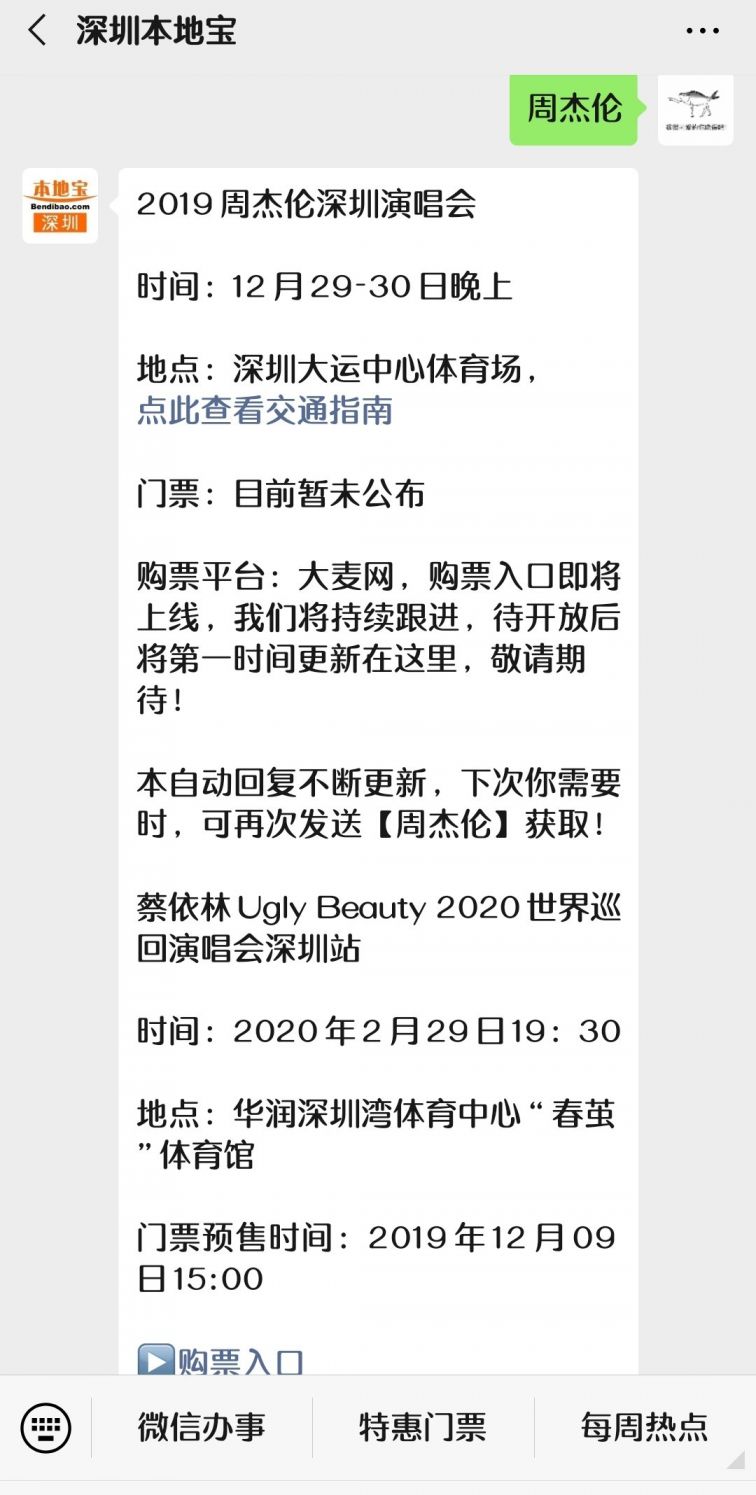Tap the Bendidao.com logo next to the reply
Viewport: 756px width, 1495px height.
point(60,207)
